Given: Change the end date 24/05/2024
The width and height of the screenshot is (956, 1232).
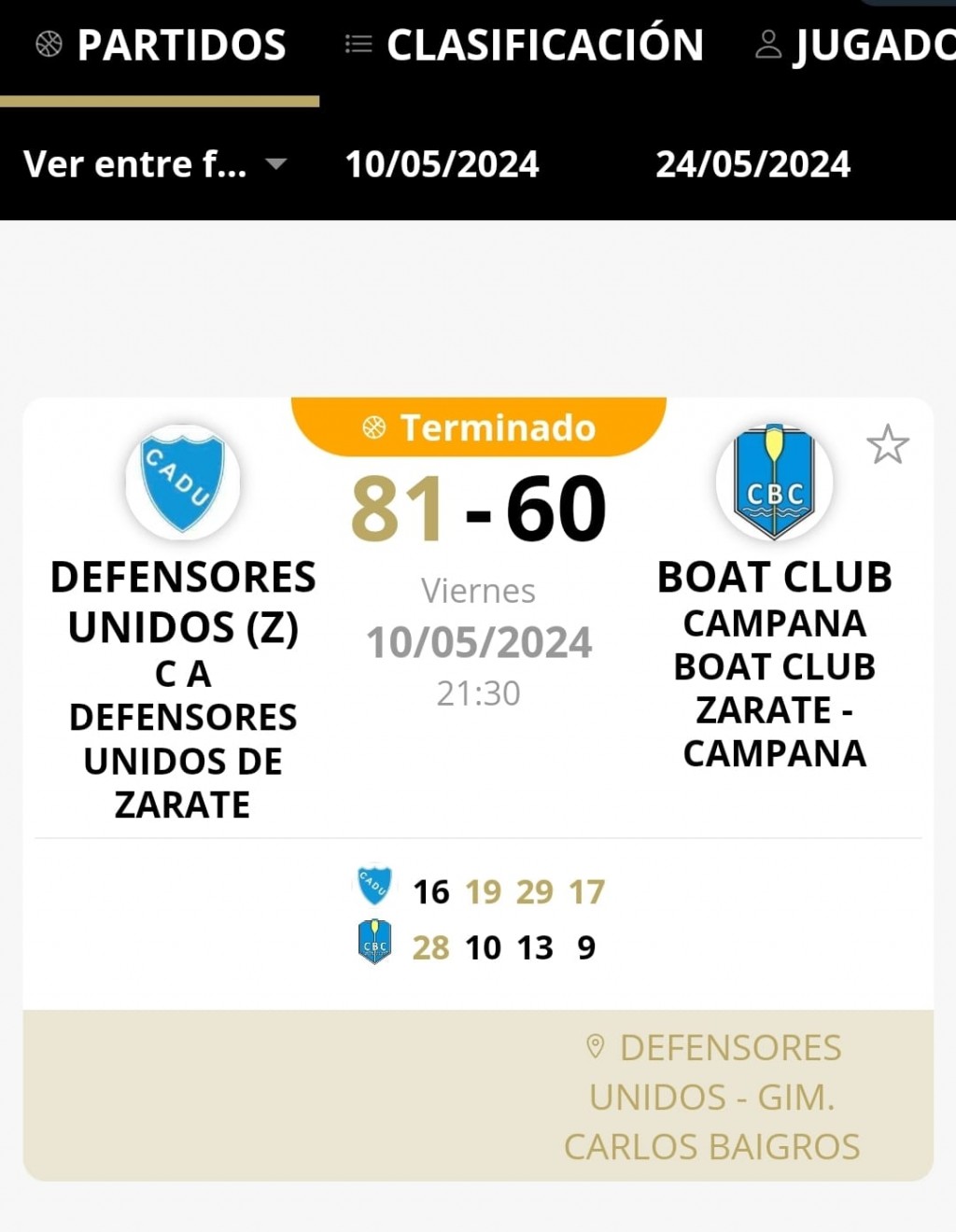Looking at the screenshot, I should tap(752, 164).
